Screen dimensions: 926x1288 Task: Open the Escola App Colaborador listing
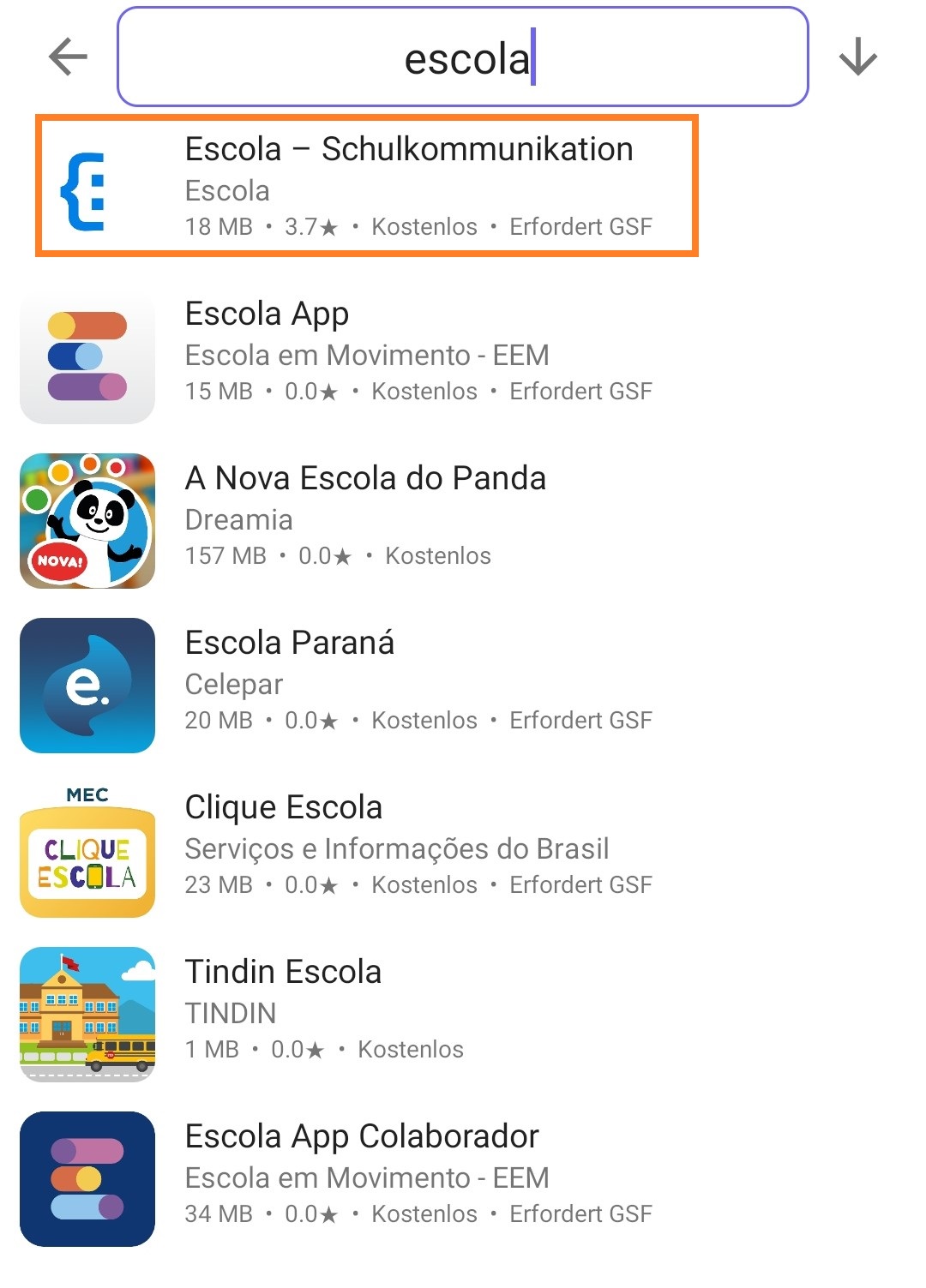click(x=362, y=1135)
